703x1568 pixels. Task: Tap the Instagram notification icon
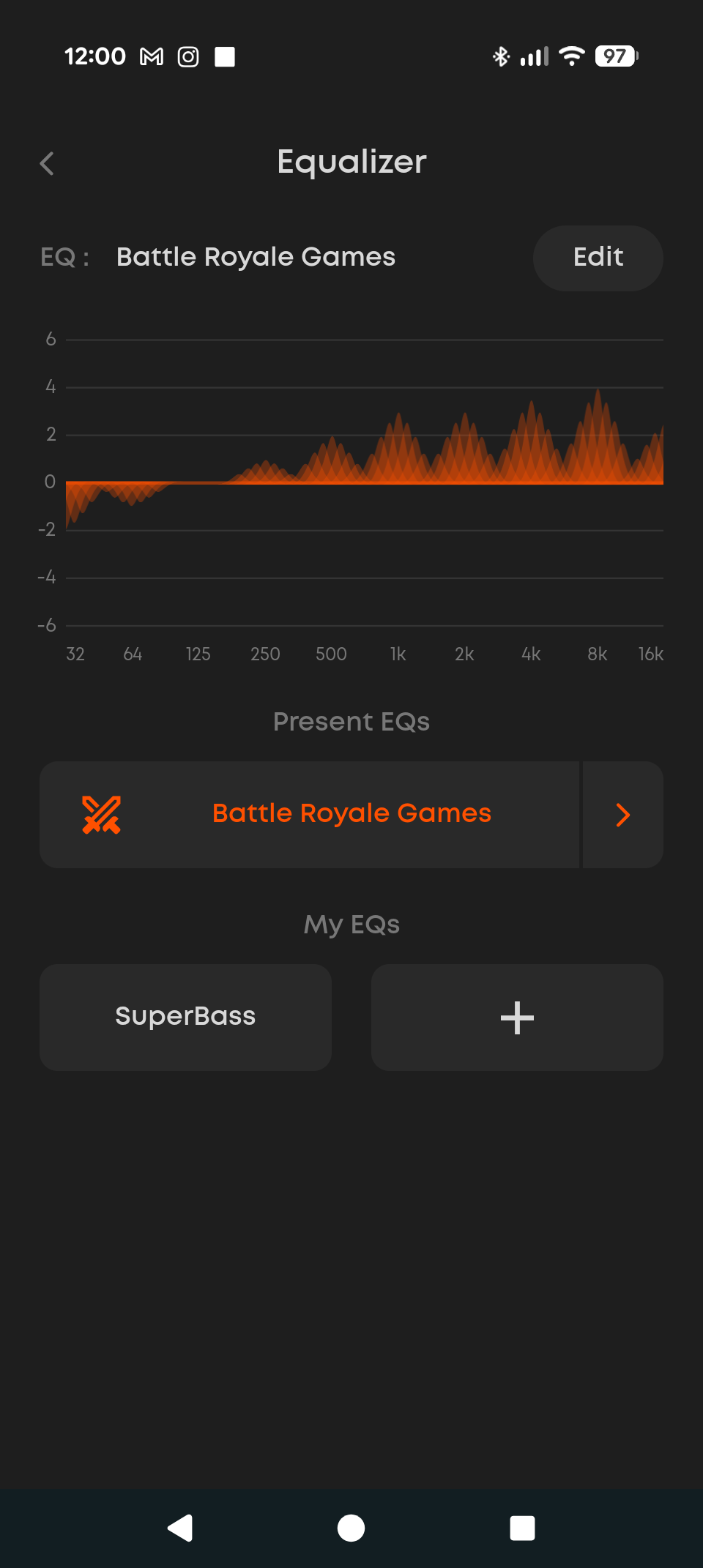click(x=187, y=56)
